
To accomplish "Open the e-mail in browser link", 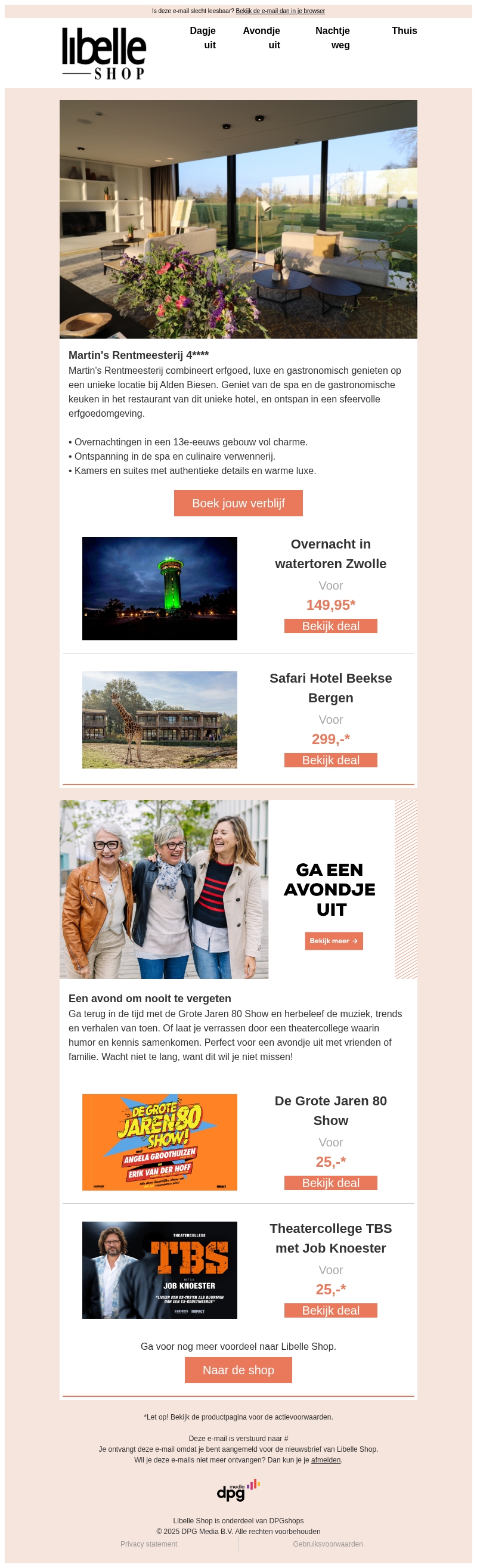I will click(280, 11).
